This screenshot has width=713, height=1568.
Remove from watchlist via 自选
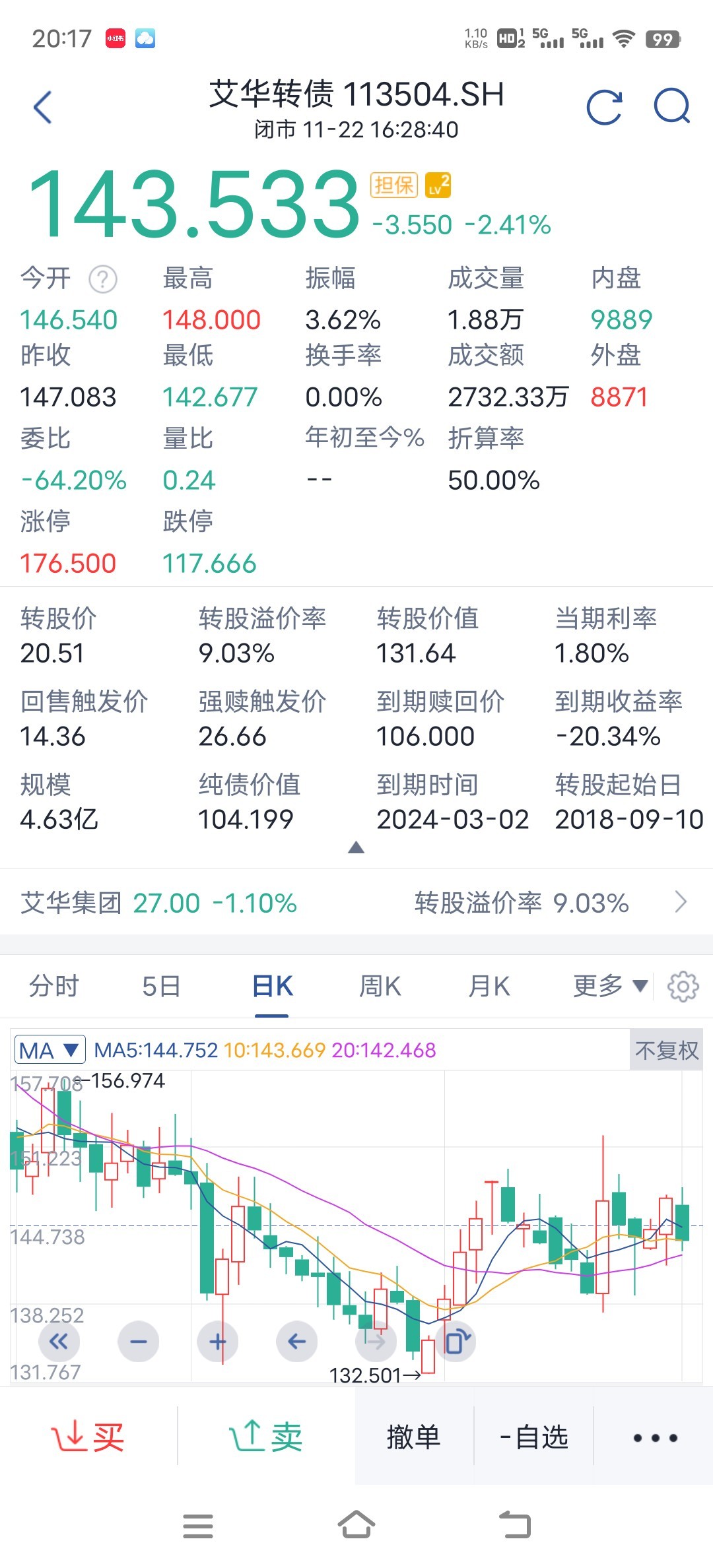[x=534, y=1437]
